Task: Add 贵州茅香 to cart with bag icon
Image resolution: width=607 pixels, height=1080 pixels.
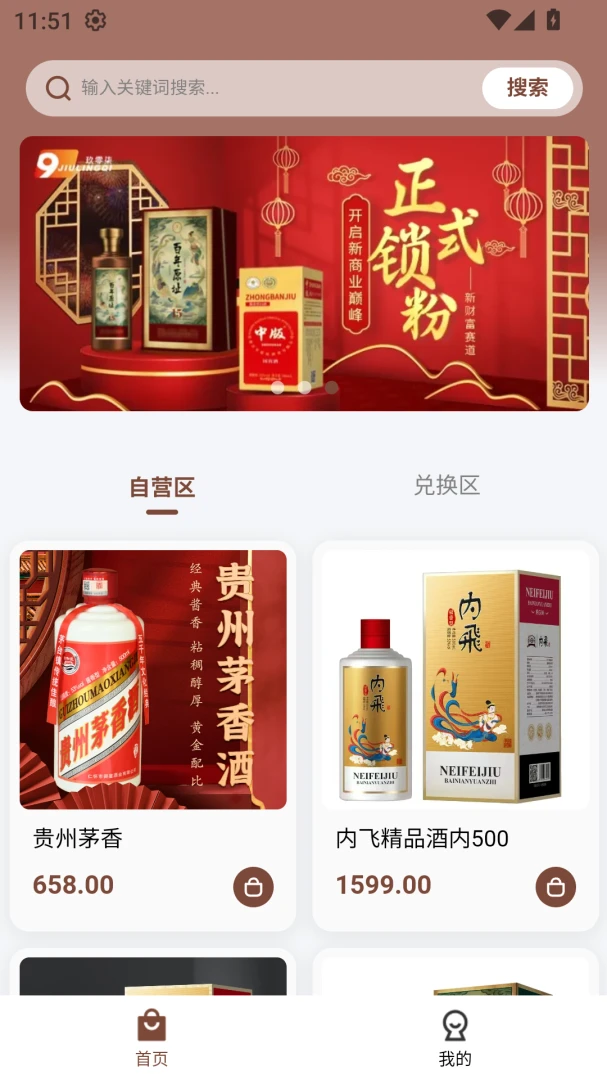Action: click(253, 886)
